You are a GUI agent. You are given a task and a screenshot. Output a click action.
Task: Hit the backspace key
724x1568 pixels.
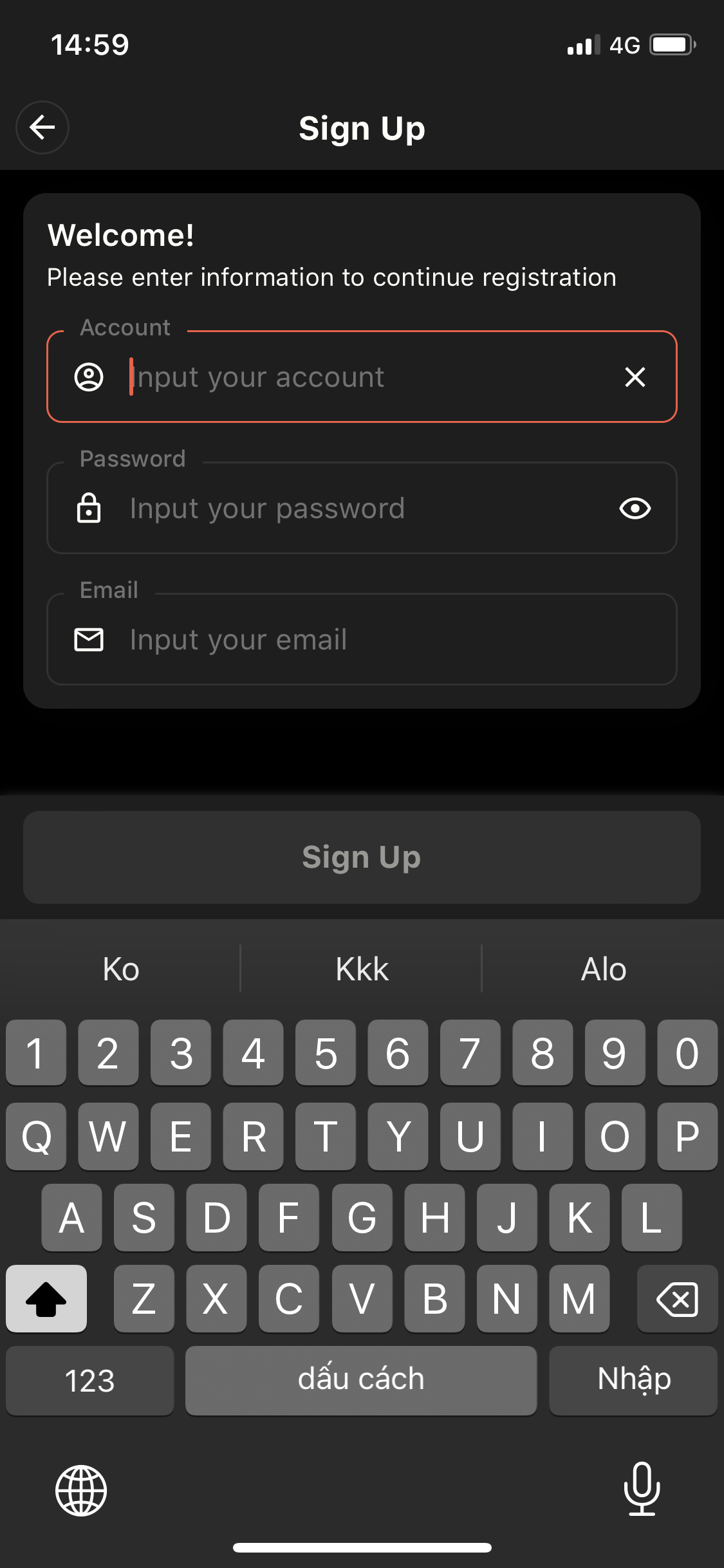coord(677,1299)
